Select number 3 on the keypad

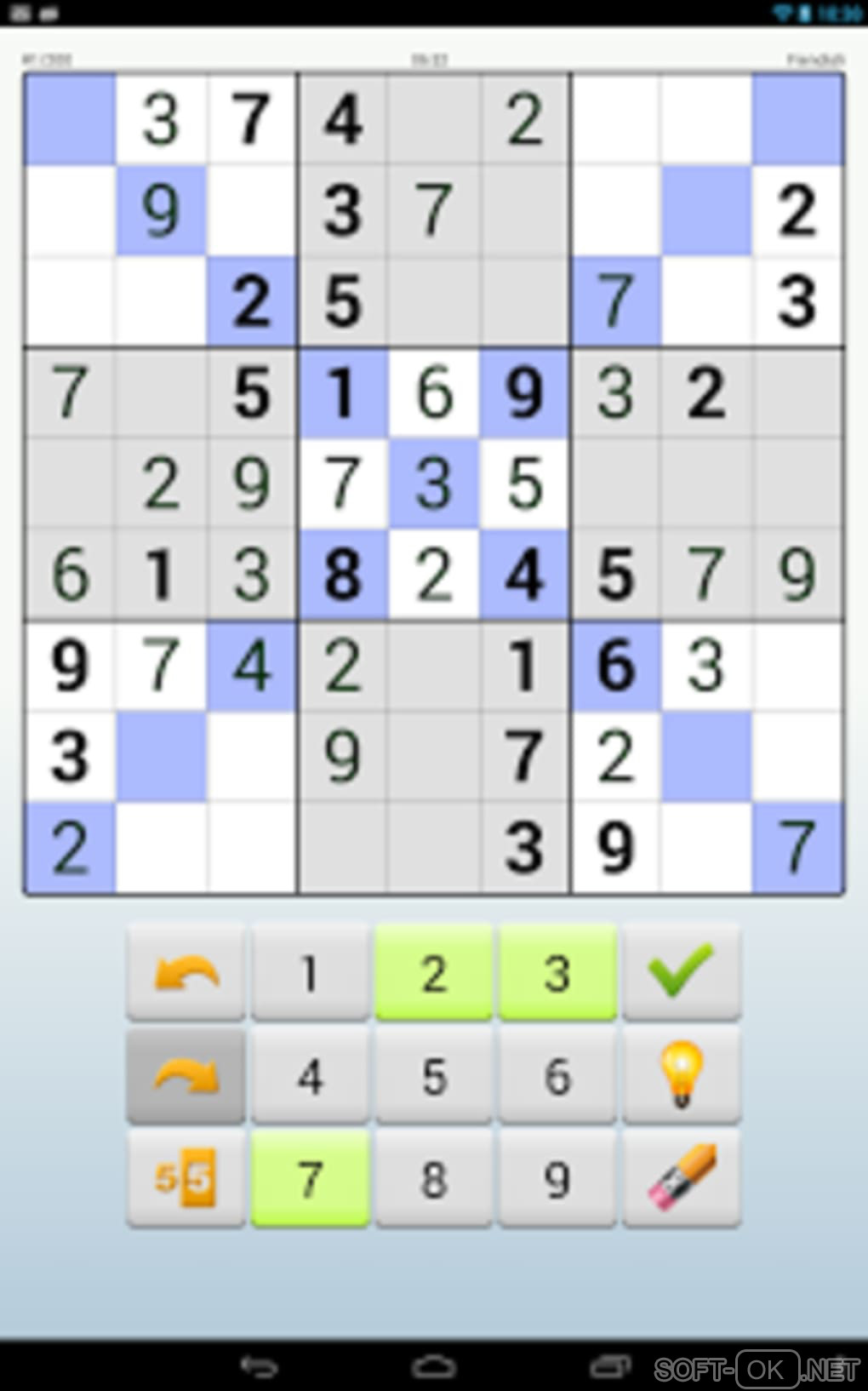click(x=557, y=972)
